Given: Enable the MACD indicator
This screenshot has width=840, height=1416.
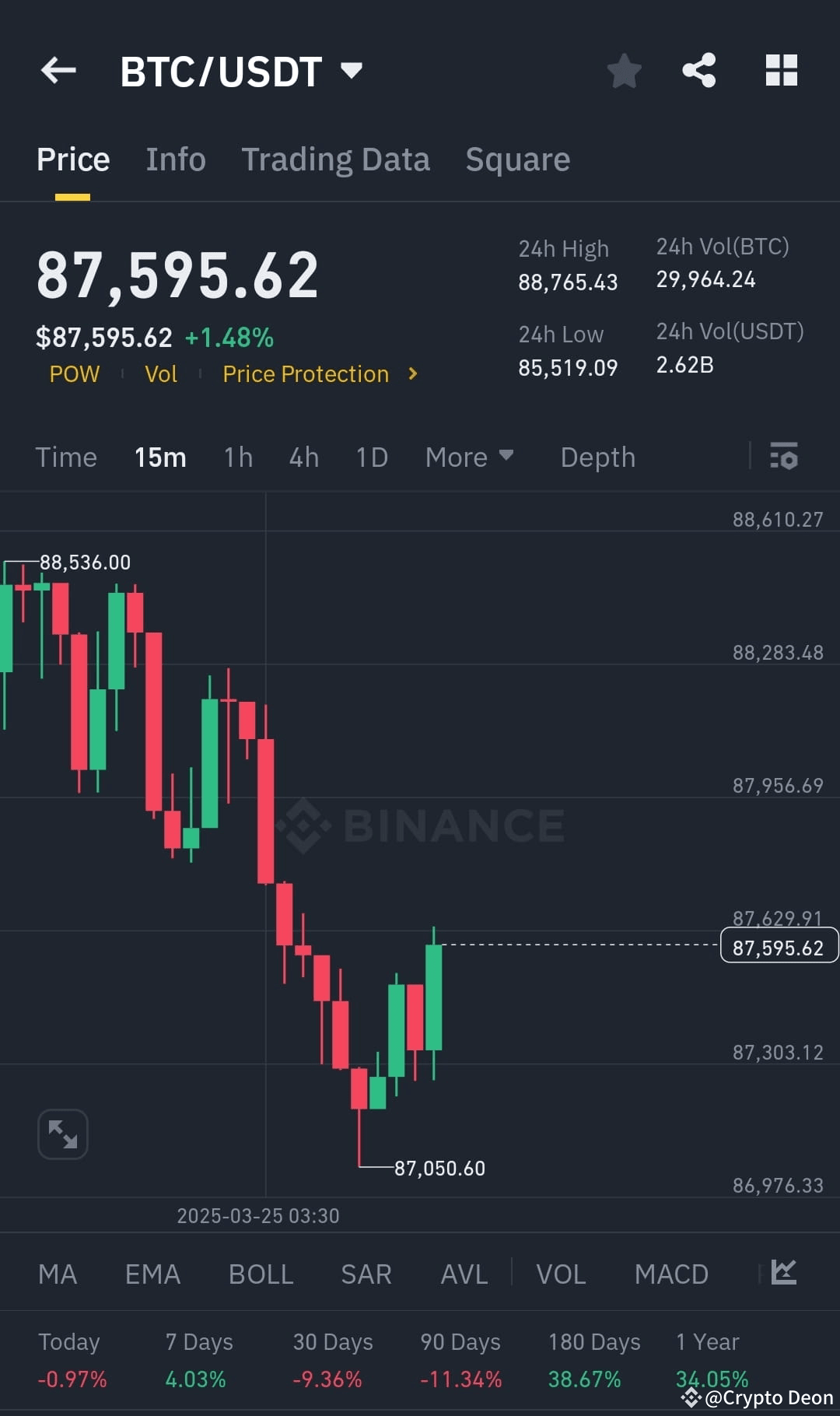Looking at the screenshot, I should click(670, 1274).
